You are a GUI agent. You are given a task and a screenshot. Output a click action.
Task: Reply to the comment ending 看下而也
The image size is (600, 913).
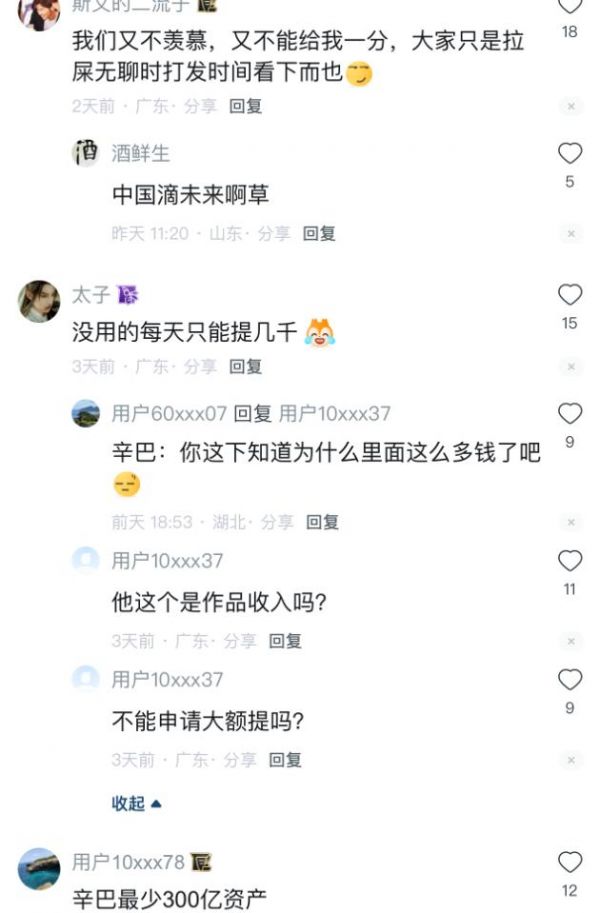[x=245, y=105]
